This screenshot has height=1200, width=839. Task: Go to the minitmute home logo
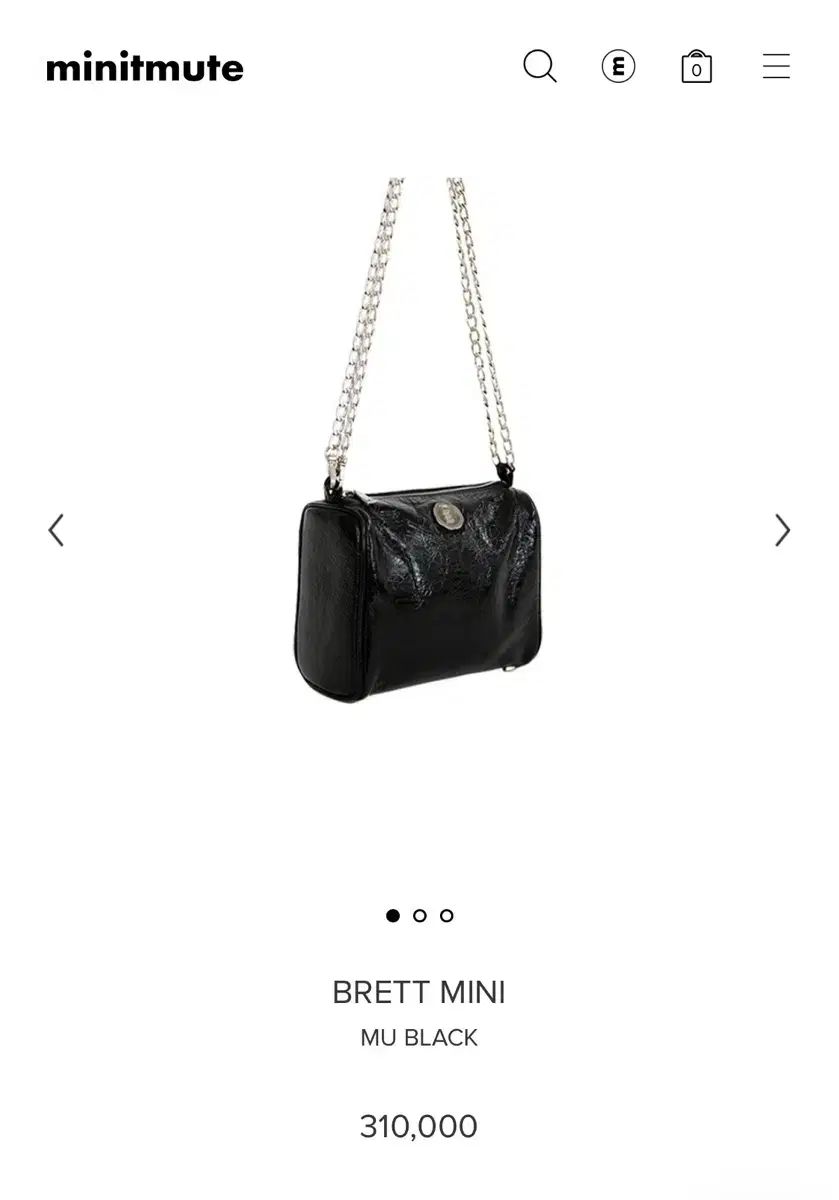(145, 68)
